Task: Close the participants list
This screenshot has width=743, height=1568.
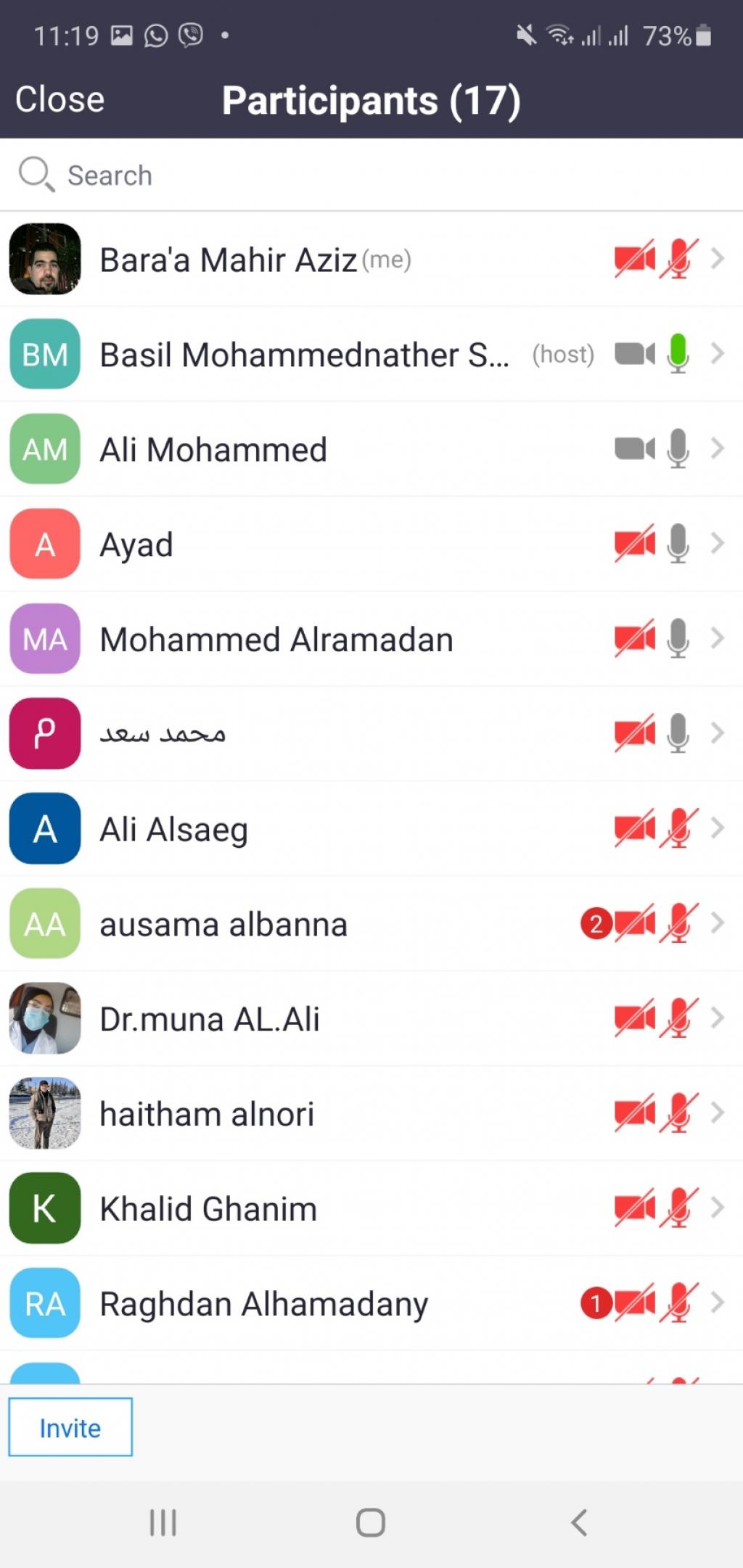Action: click(59, 99)
